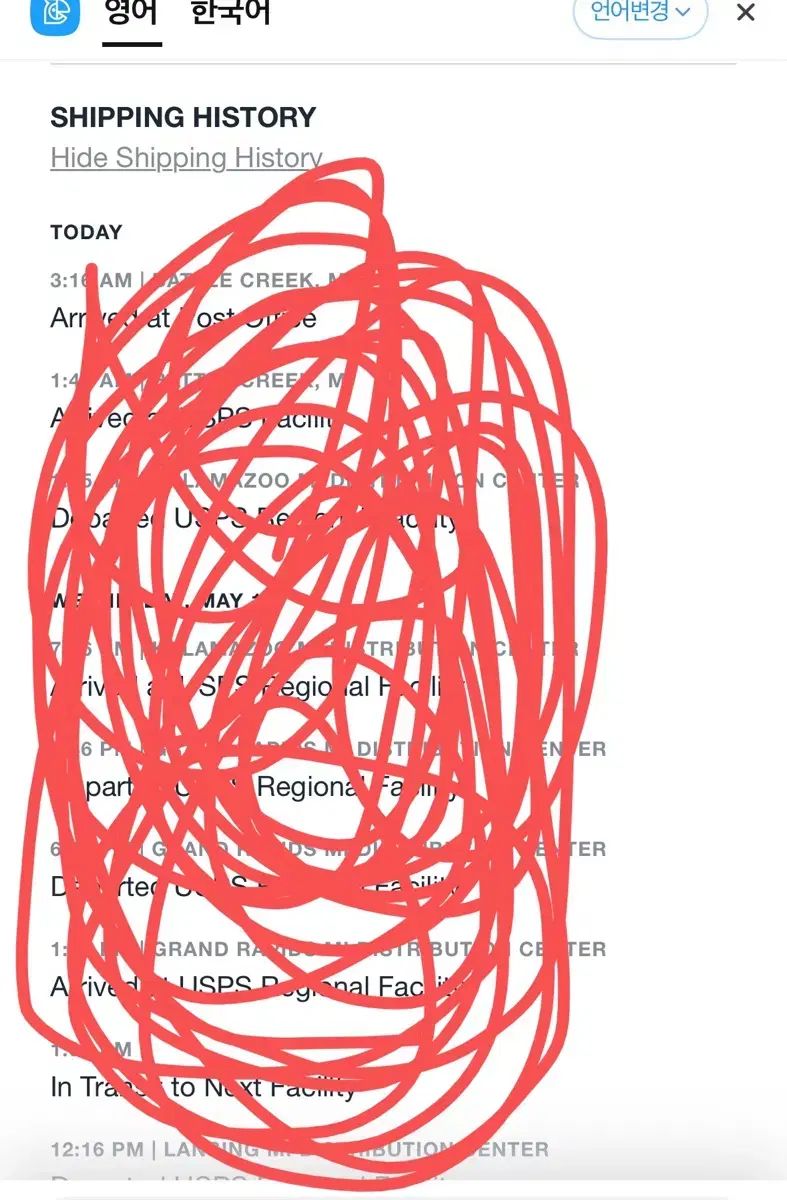Tap the Hide Shipping History link
The width and height of the screenshot is (787, 1200).
(186, 158)
